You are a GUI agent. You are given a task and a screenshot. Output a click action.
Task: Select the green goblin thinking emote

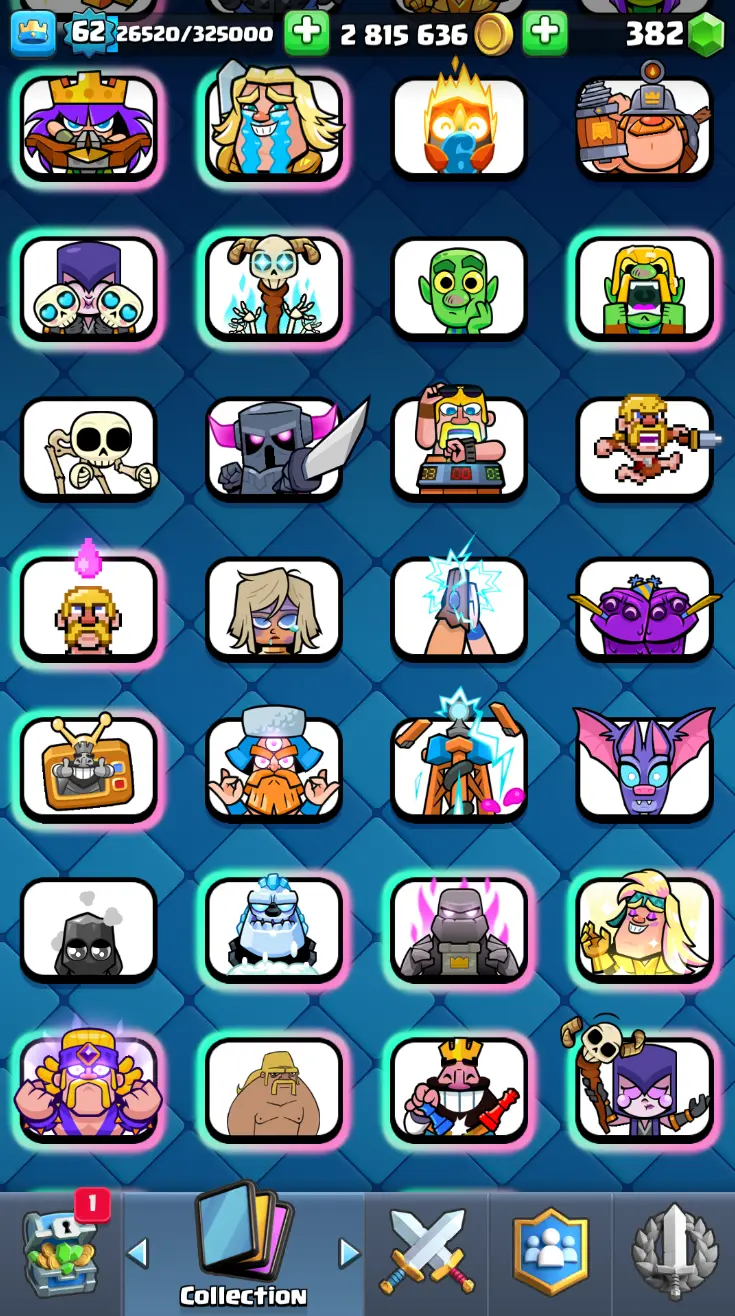click(x=459, y=288)
